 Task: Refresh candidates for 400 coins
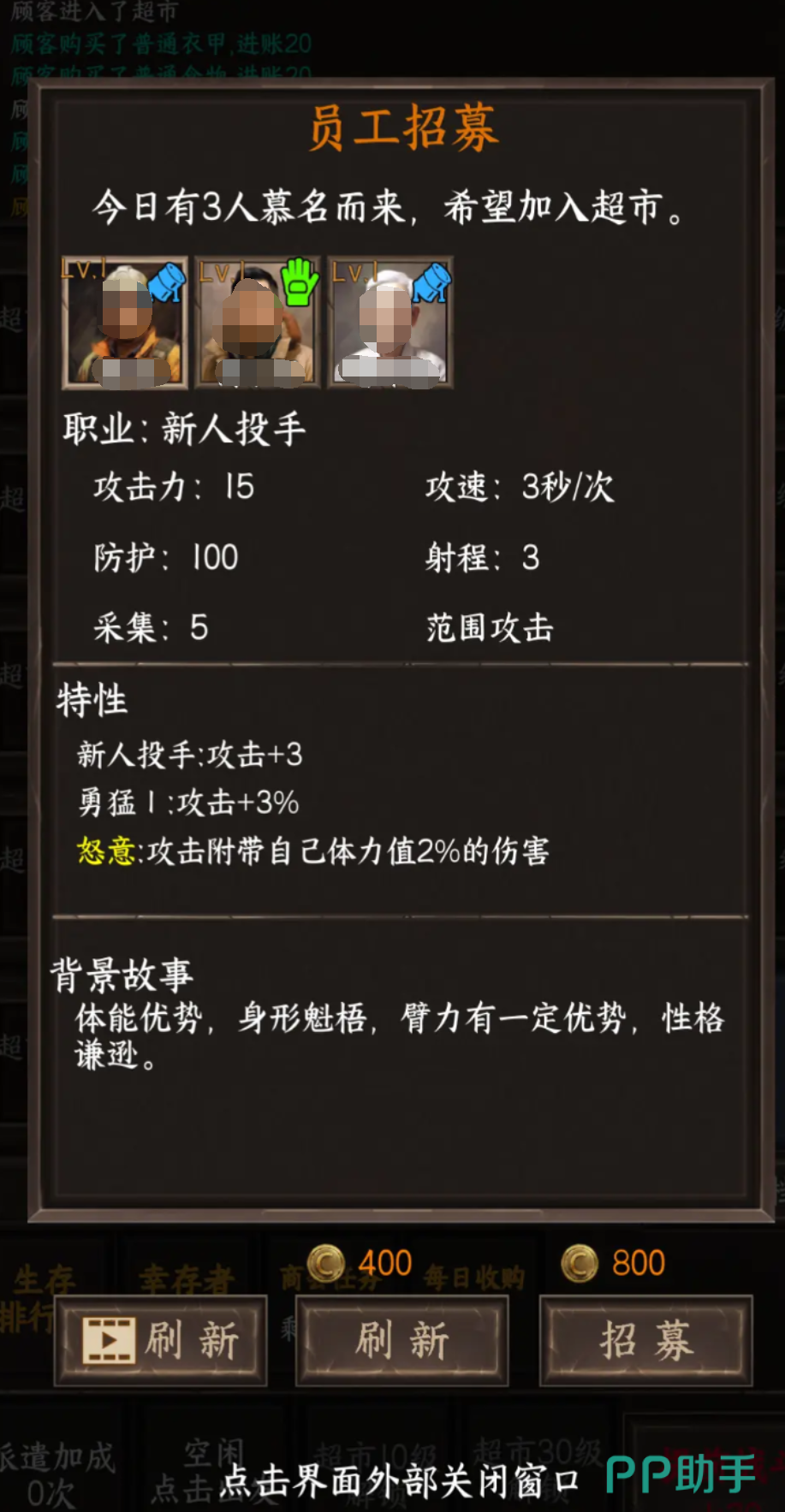point(402,1340)
